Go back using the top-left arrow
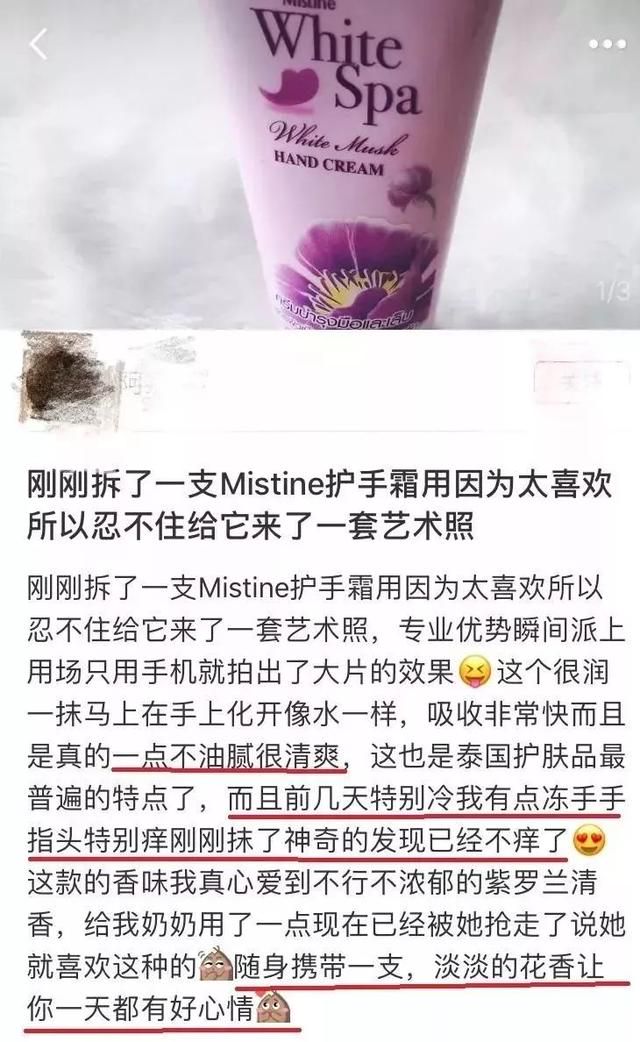Image resolution: width=640 pixels, height=1042 pixels. 39,45
